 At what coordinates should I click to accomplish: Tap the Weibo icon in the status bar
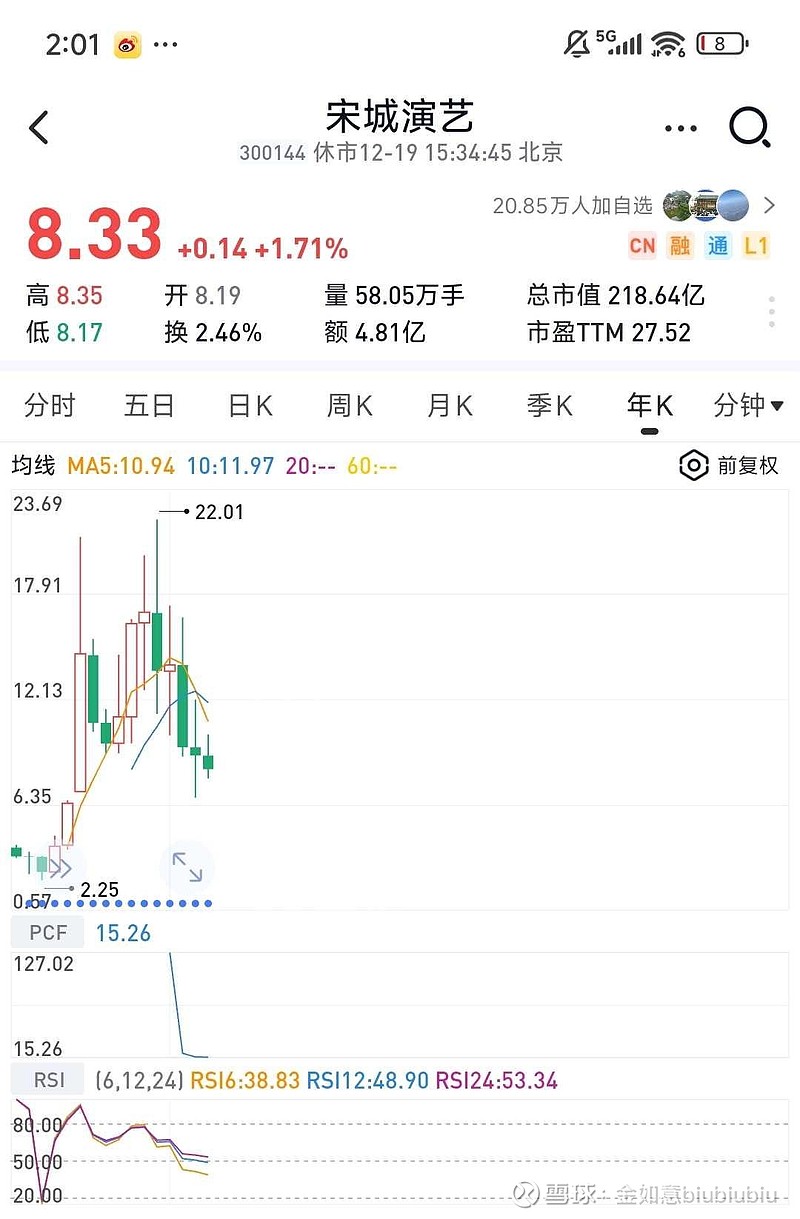[126, 44]
